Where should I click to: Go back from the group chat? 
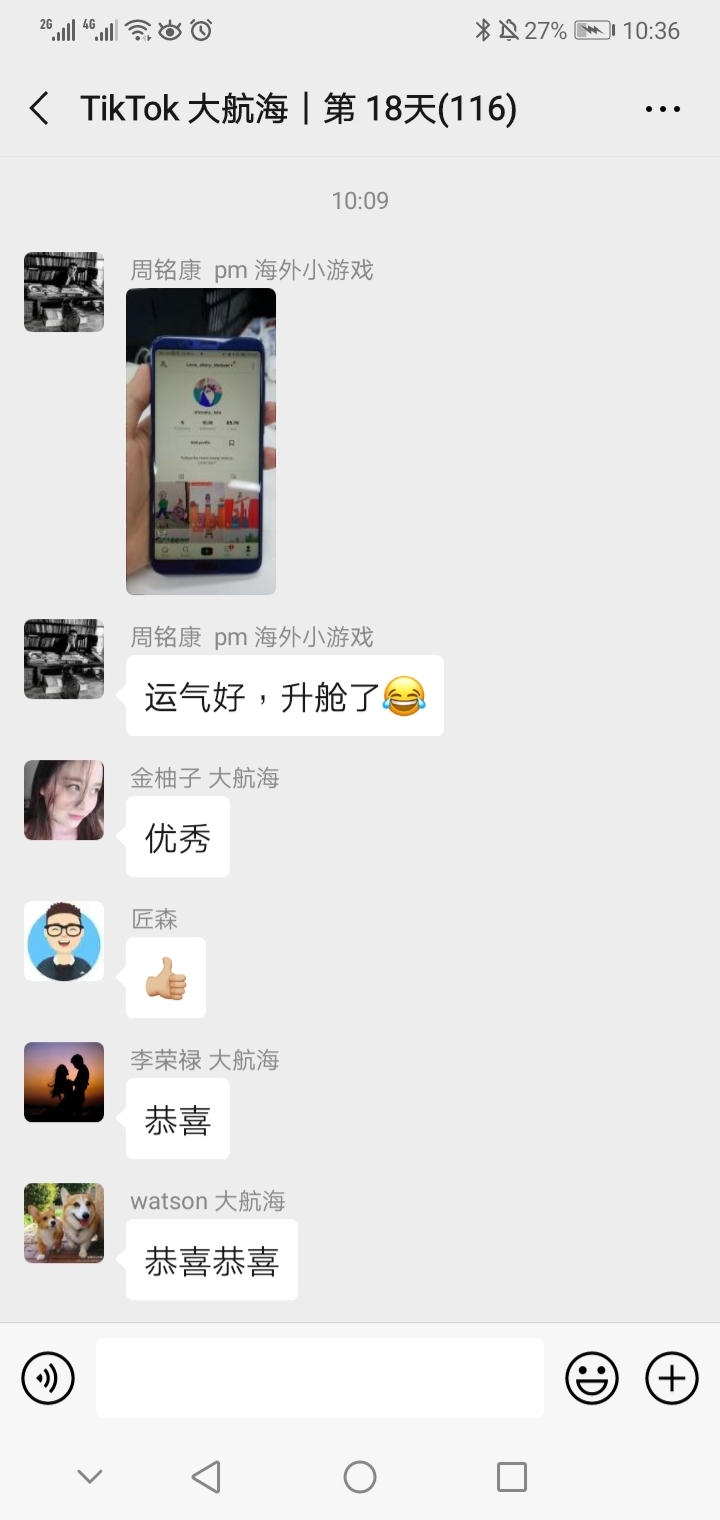coord(39,108)
